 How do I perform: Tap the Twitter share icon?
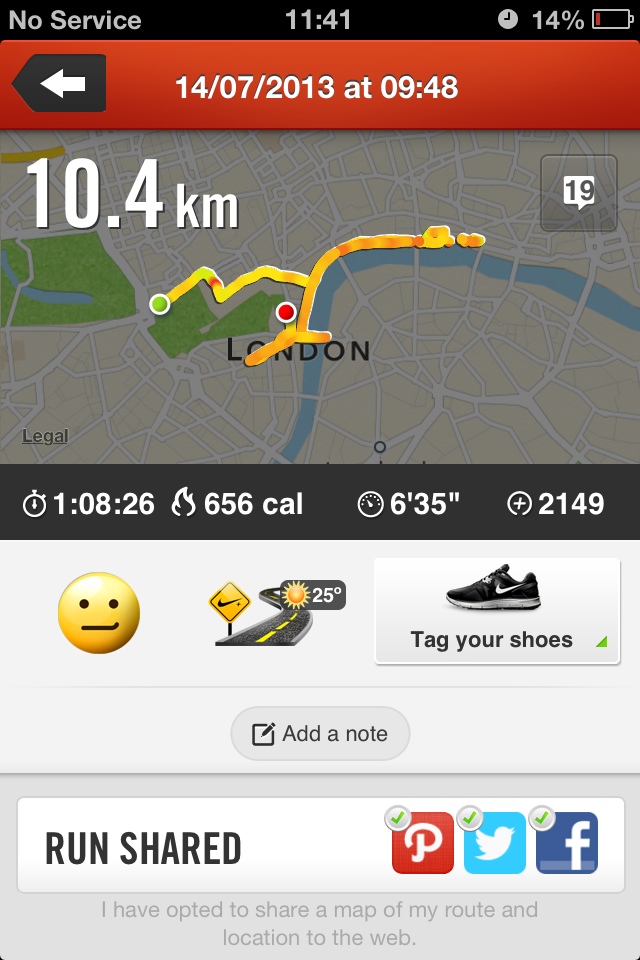495,843
